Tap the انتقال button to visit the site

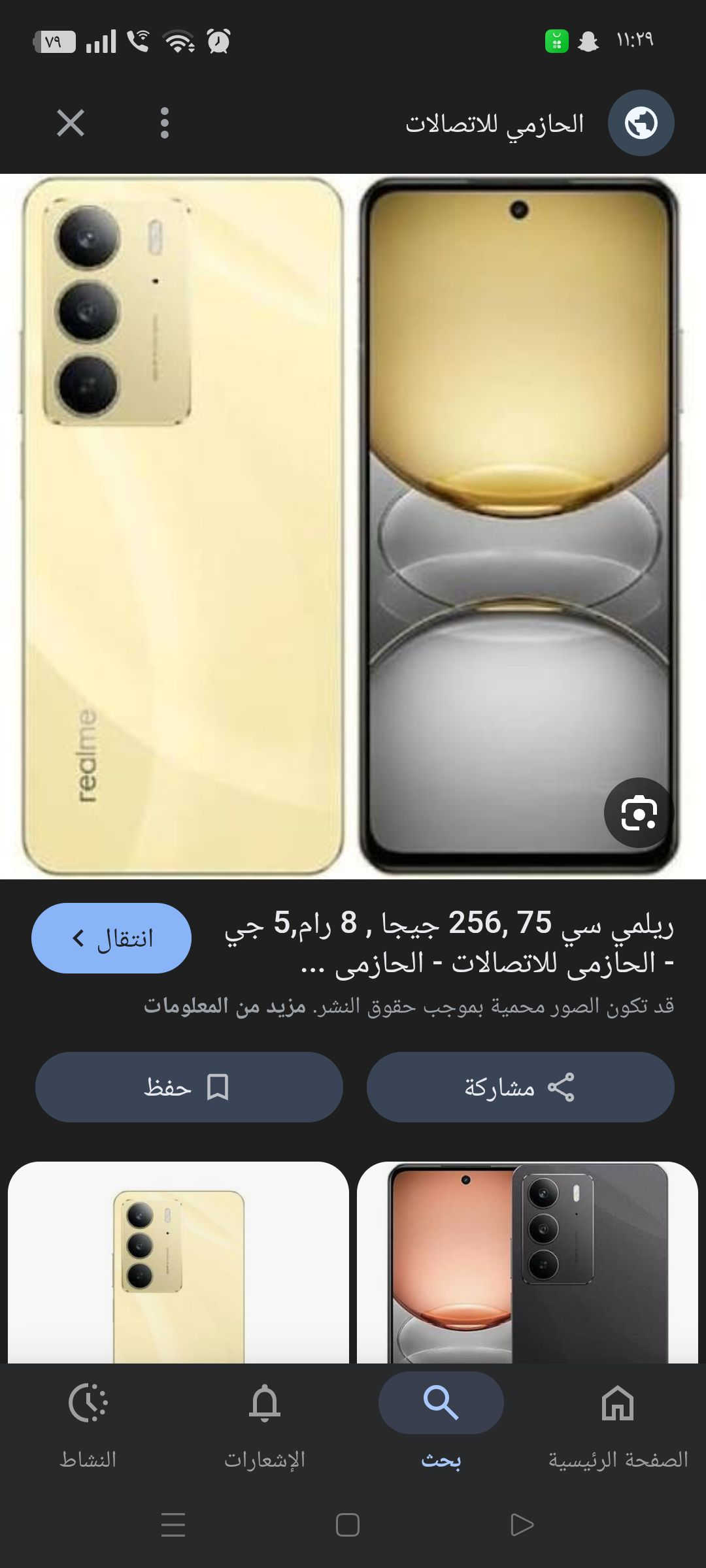coord(111,938)
